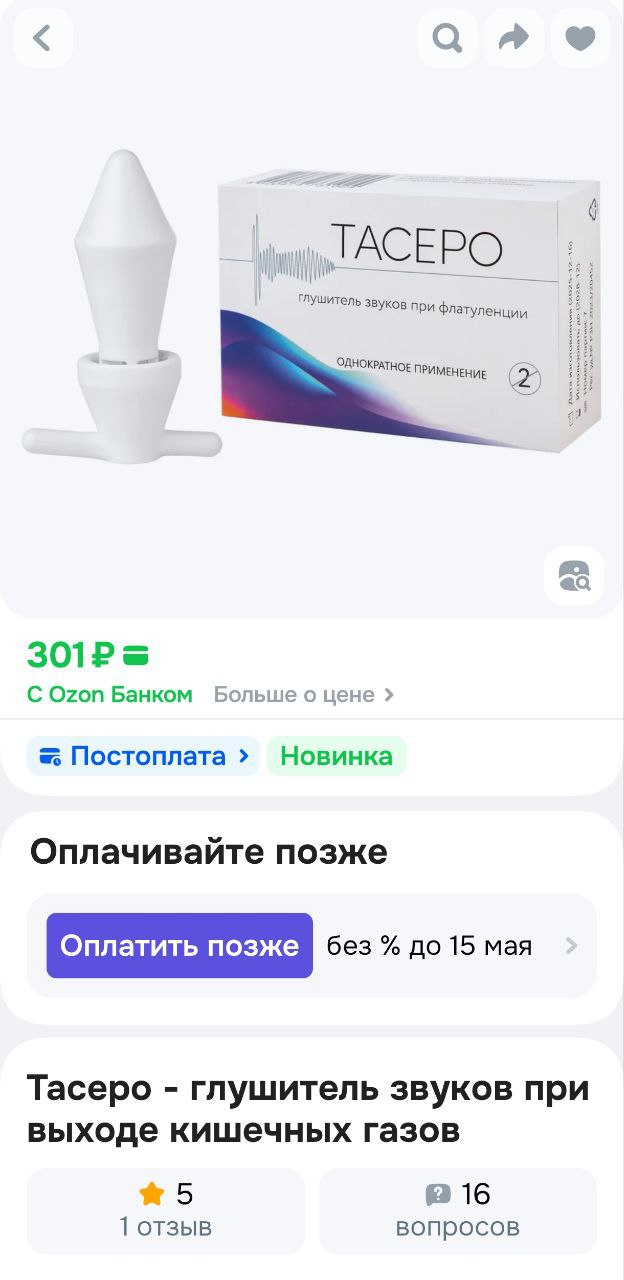This screenshot has height=1280, width=624.
Task: Open search from the top bar
Action: tap(447, 39)
